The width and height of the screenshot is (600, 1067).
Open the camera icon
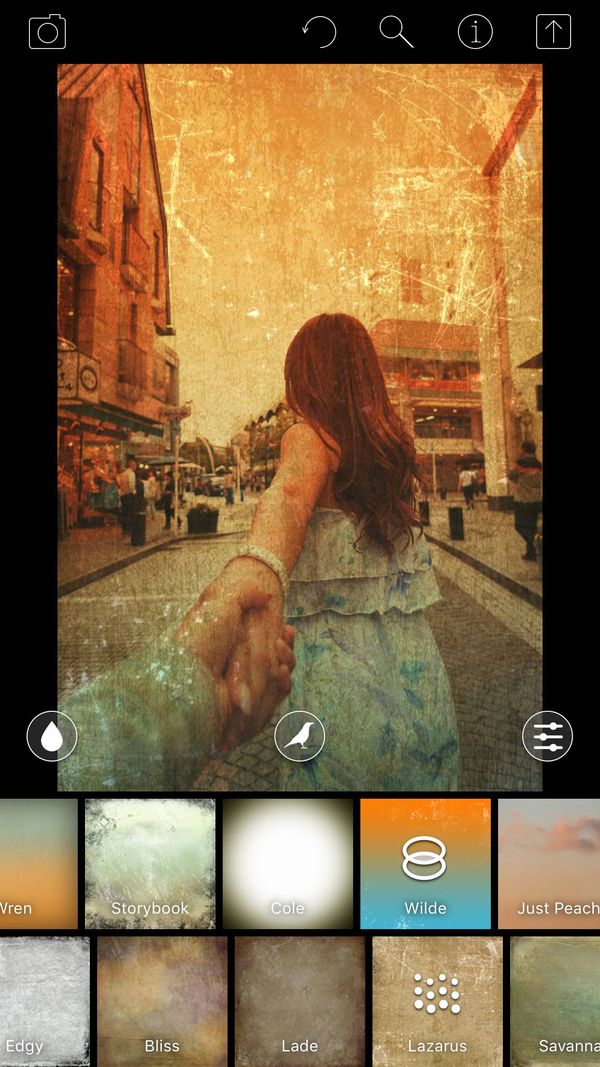(x=48, y=32)
